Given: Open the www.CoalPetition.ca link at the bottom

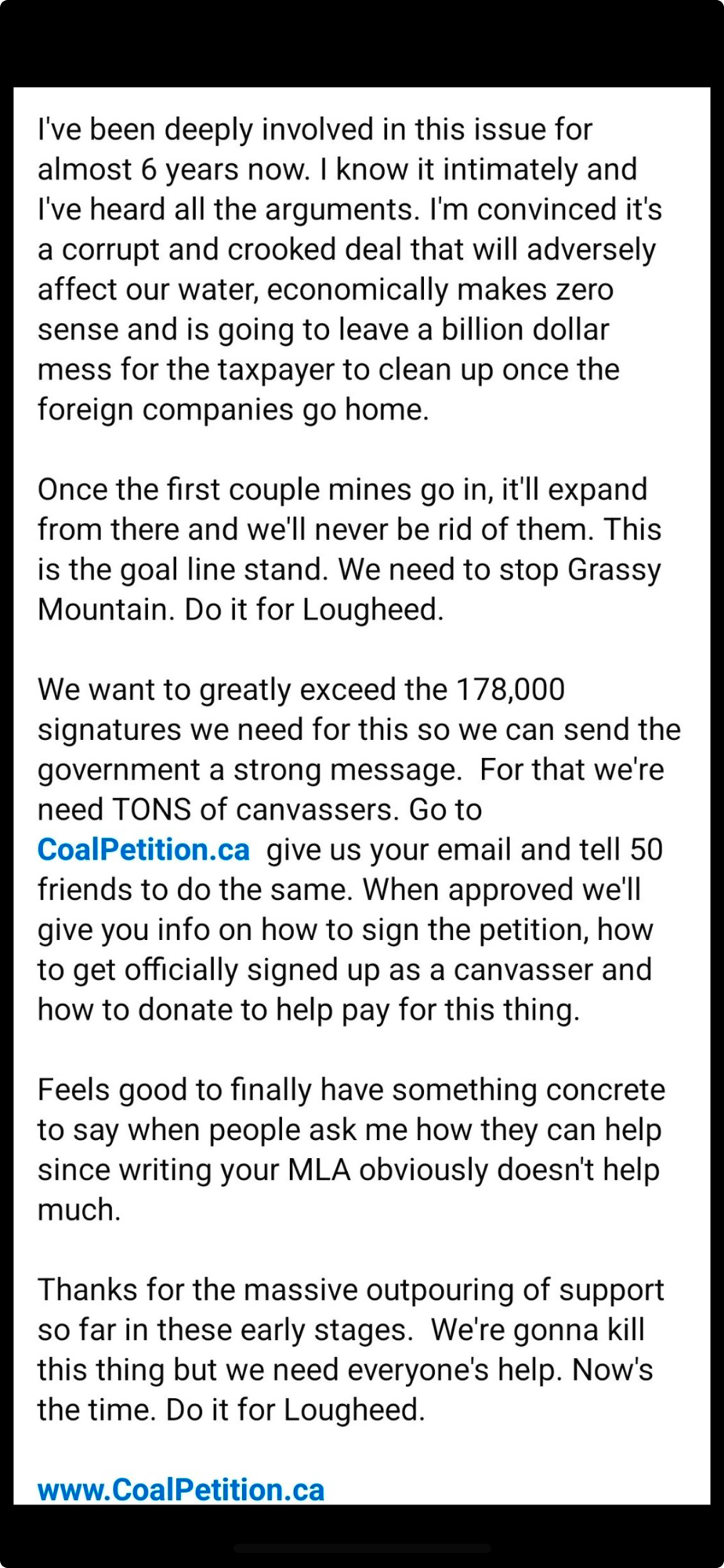Looking at the screenshot, I should [181, 1490].
